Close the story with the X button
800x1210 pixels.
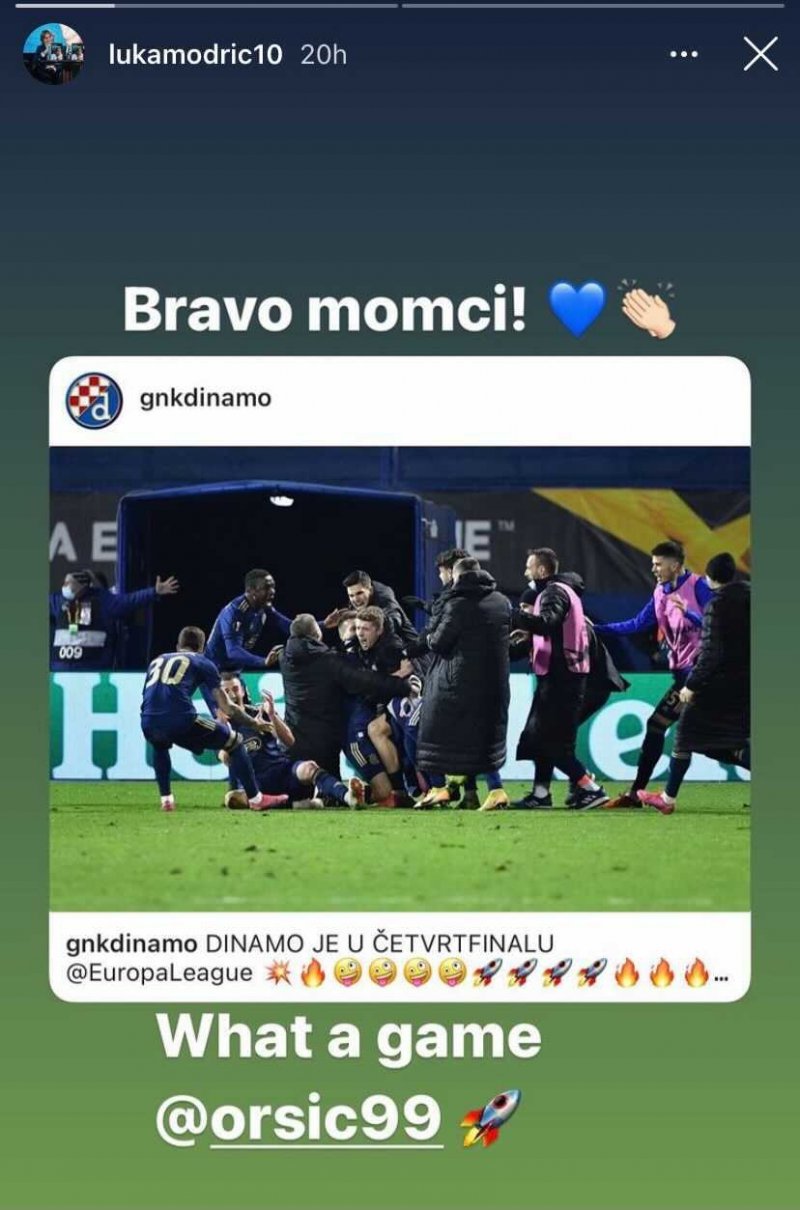[x=760, y=54]
